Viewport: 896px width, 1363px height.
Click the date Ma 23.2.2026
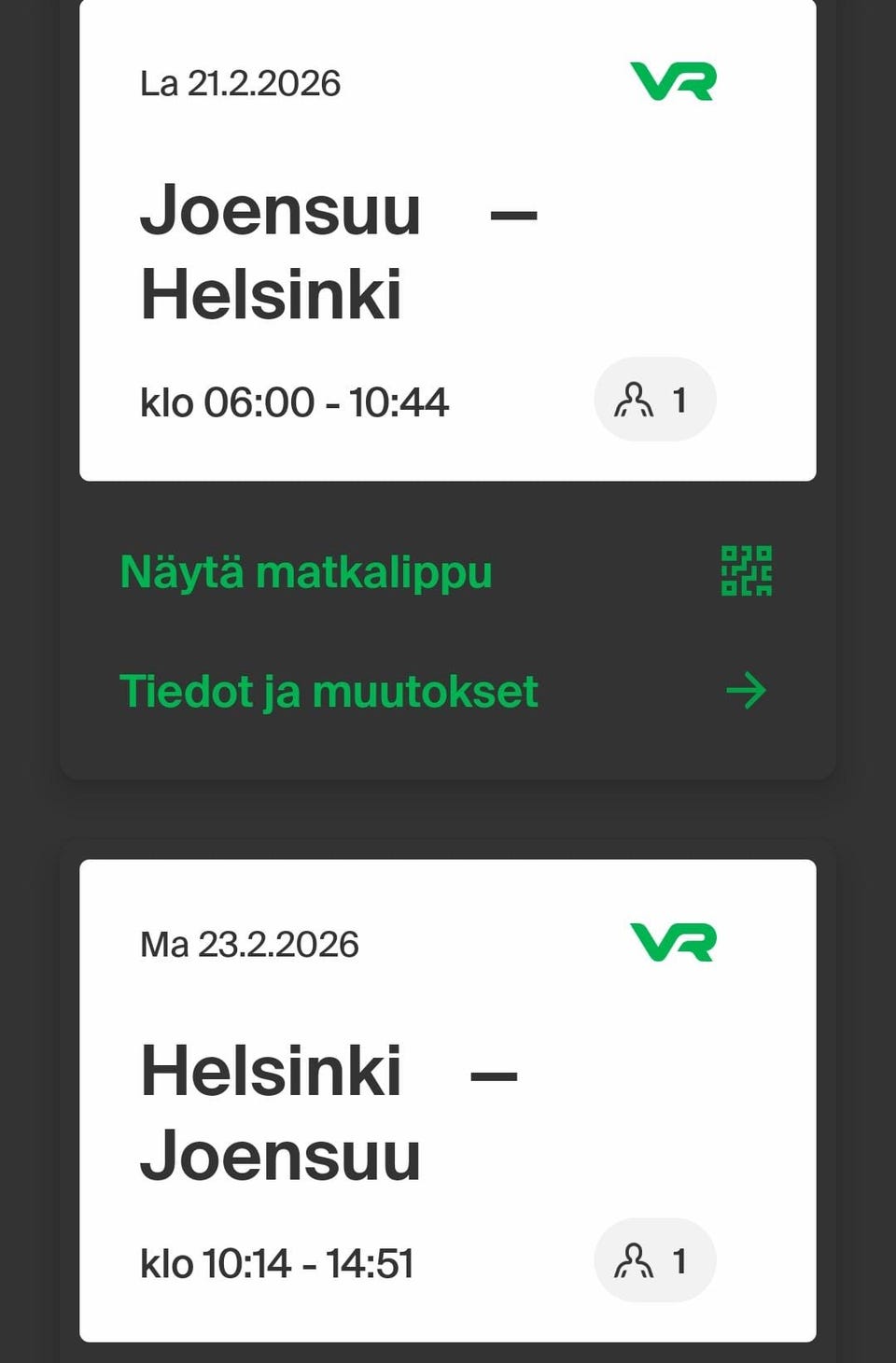(x=250, y=944)
